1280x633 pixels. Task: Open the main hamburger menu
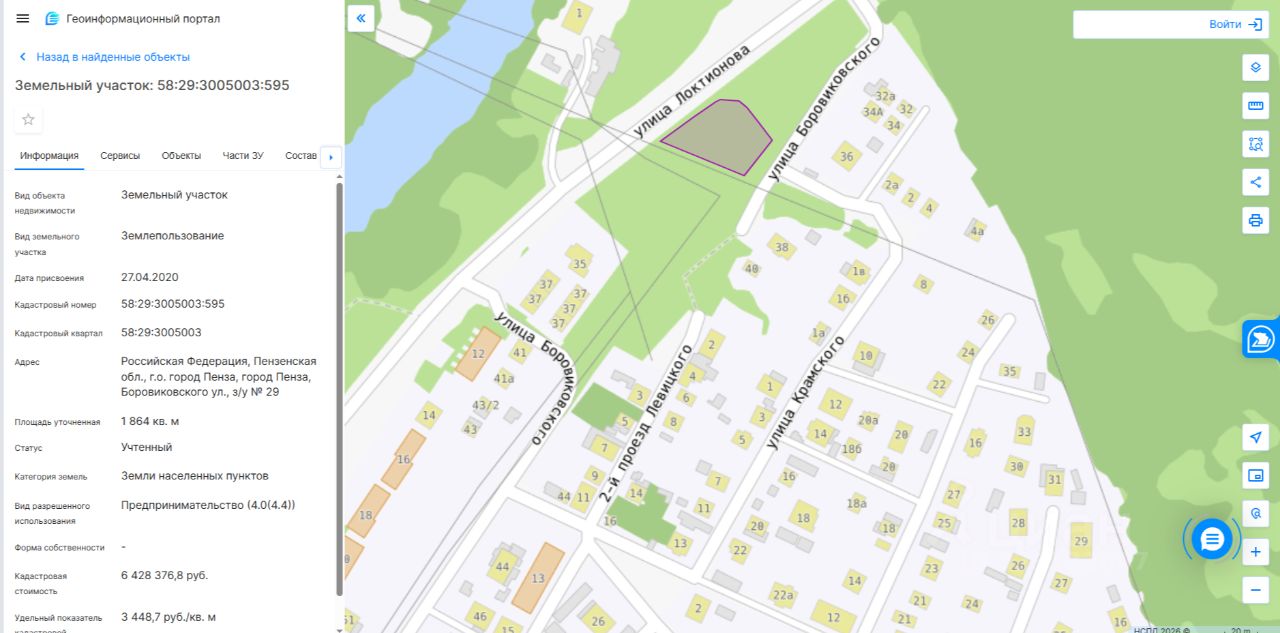click(x=23, y=19)
